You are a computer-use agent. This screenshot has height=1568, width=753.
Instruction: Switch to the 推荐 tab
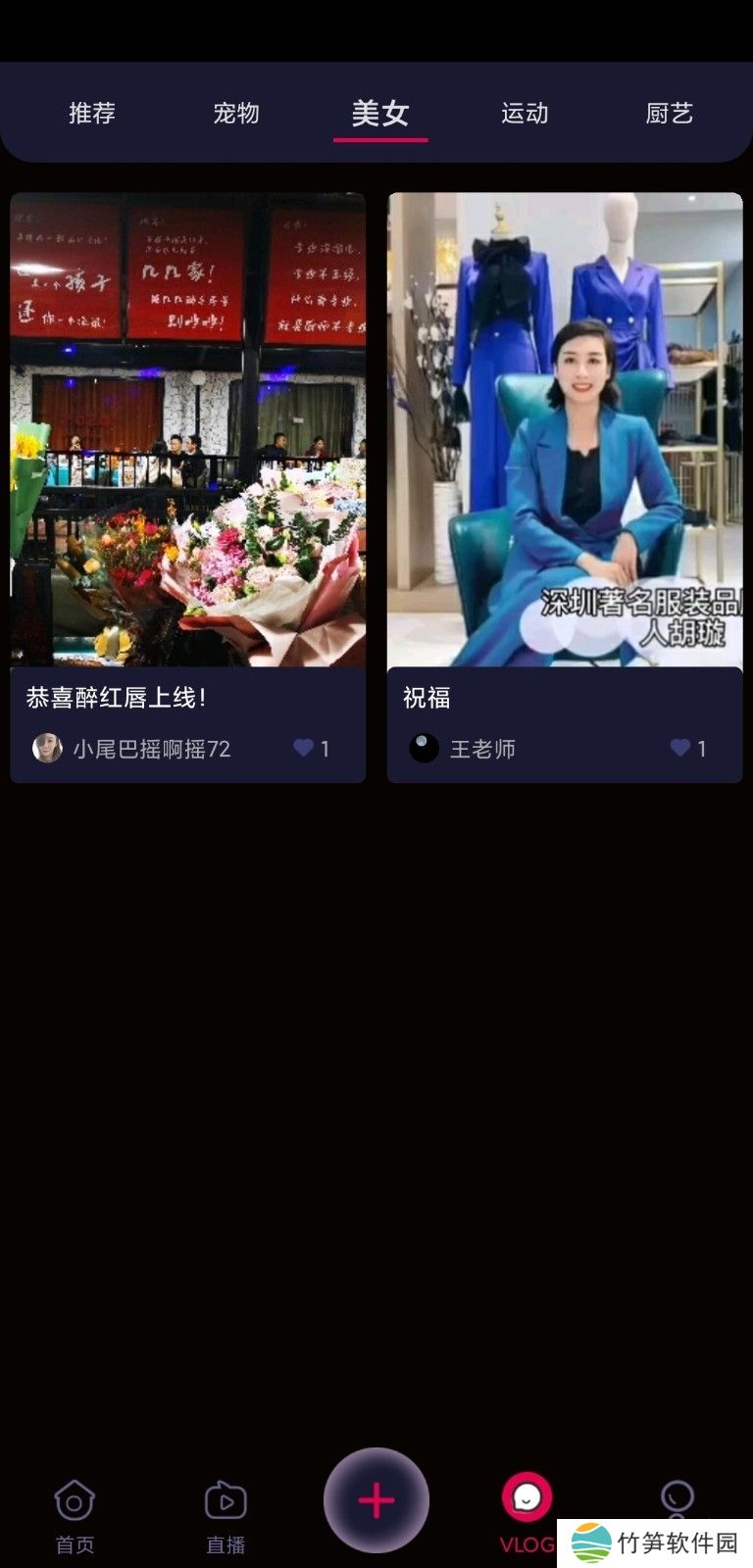(x=92, y=114)
